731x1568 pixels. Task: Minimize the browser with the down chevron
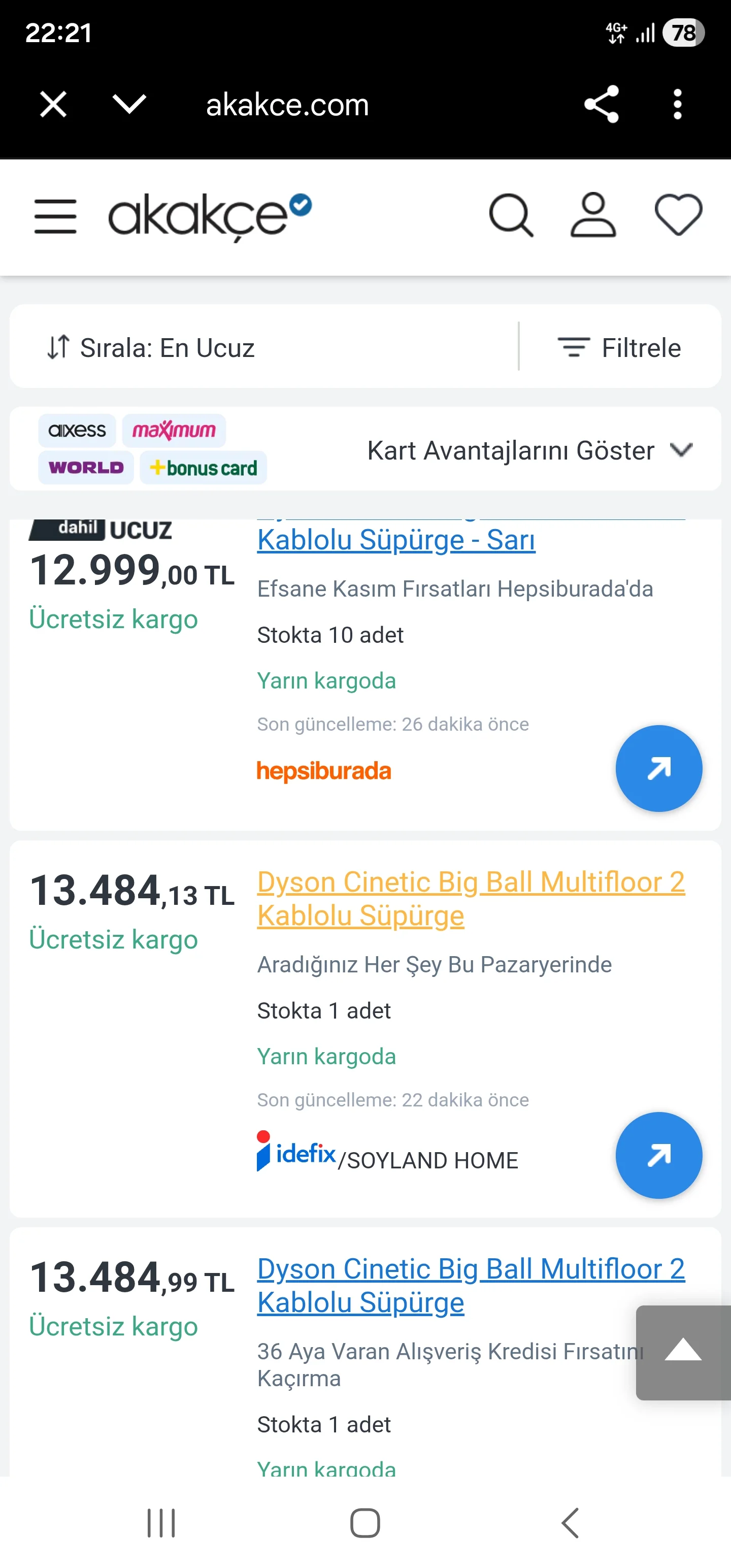coord(129,104)
